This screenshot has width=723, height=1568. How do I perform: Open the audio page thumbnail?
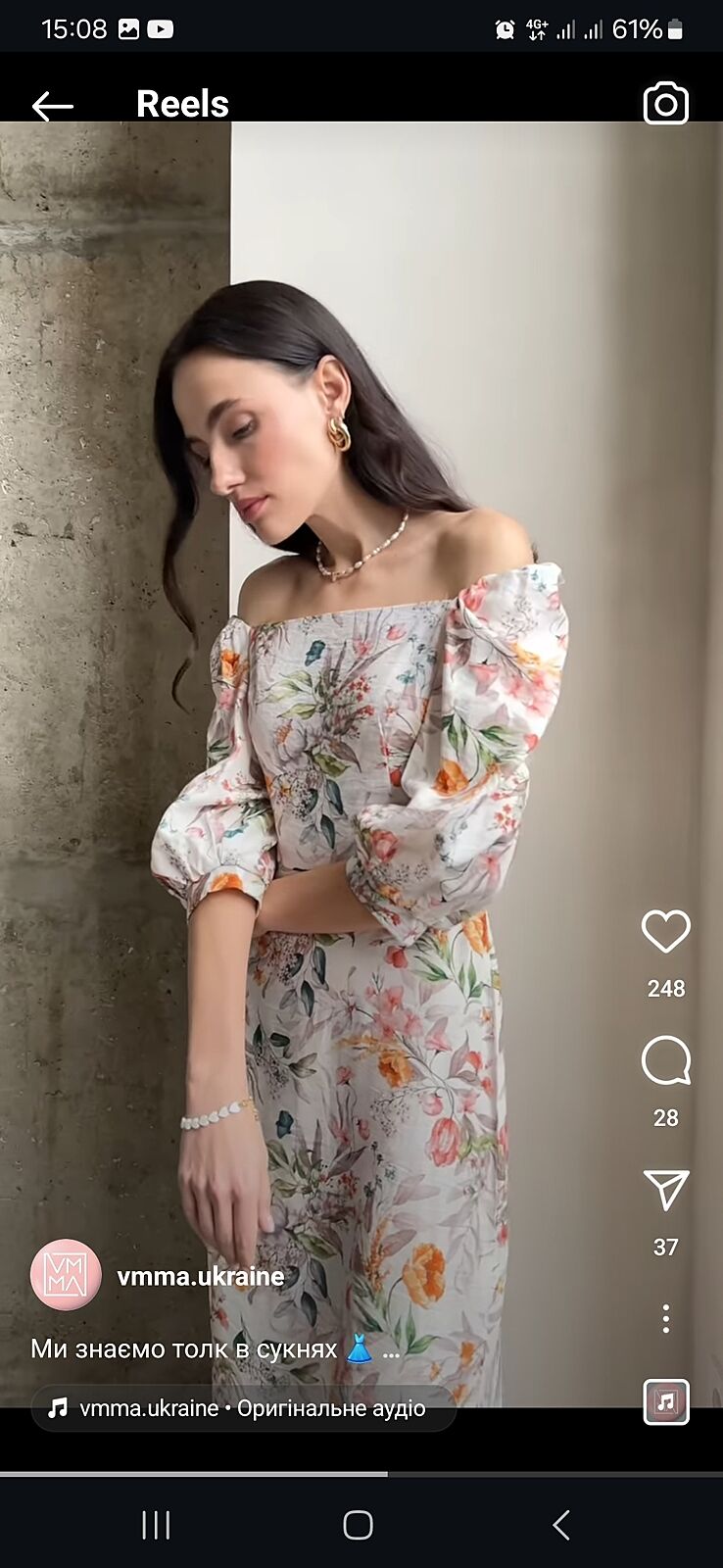[666, 1401]
